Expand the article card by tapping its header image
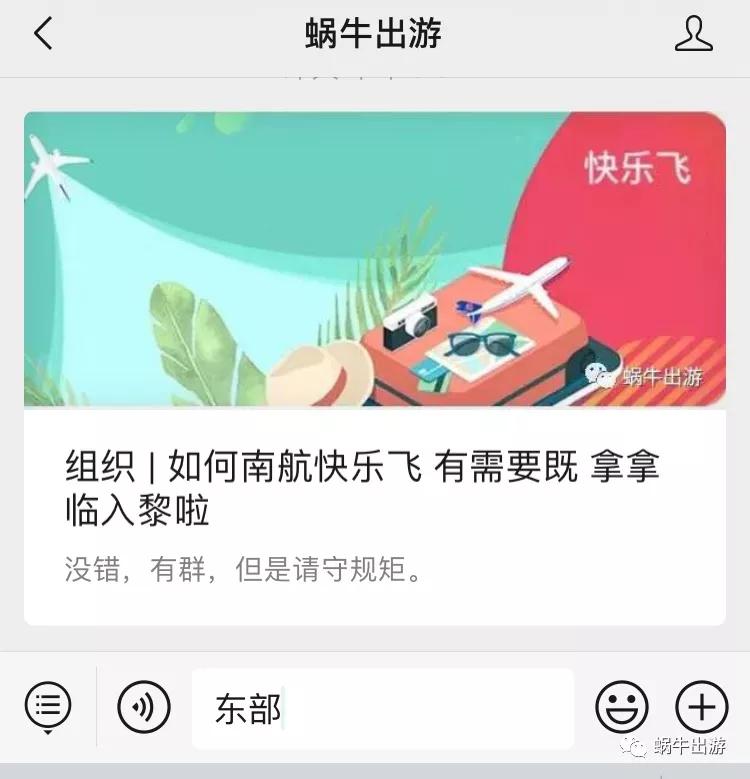Viewport: 750px width, 779px height. [375, 260]
